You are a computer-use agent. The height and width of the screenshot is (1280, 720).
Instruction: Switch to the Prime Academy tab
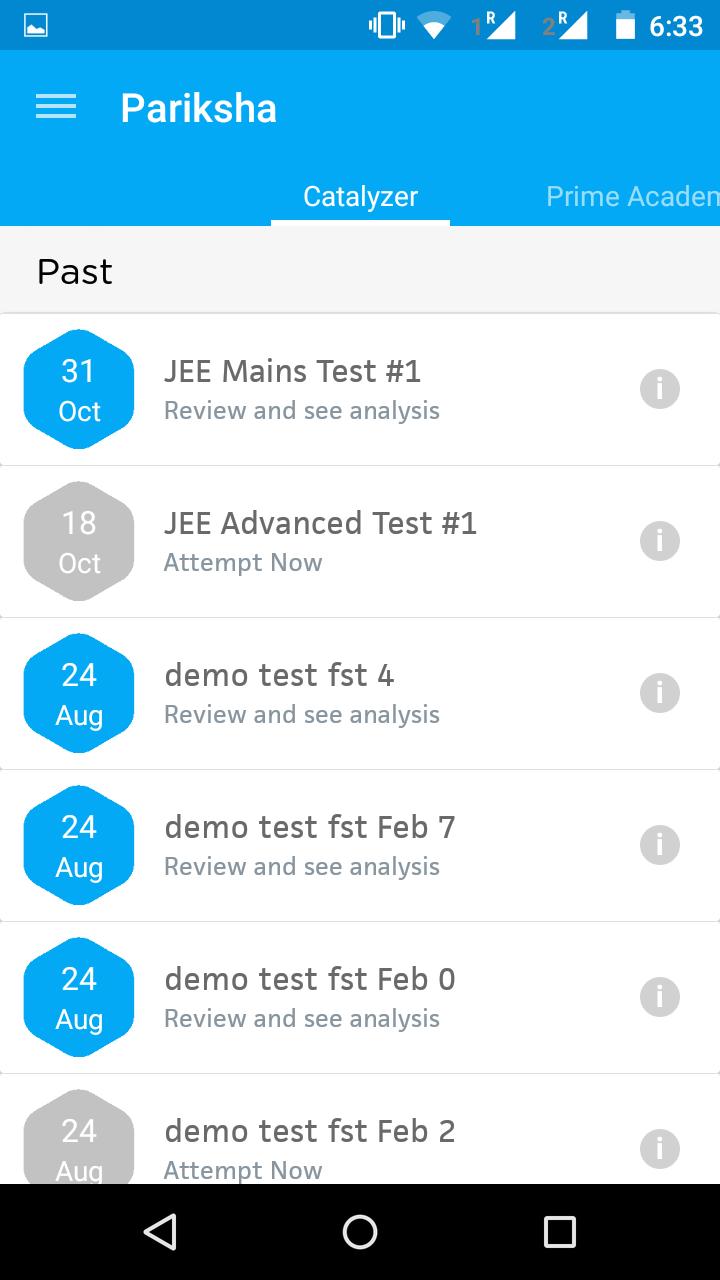coord(632,196)
